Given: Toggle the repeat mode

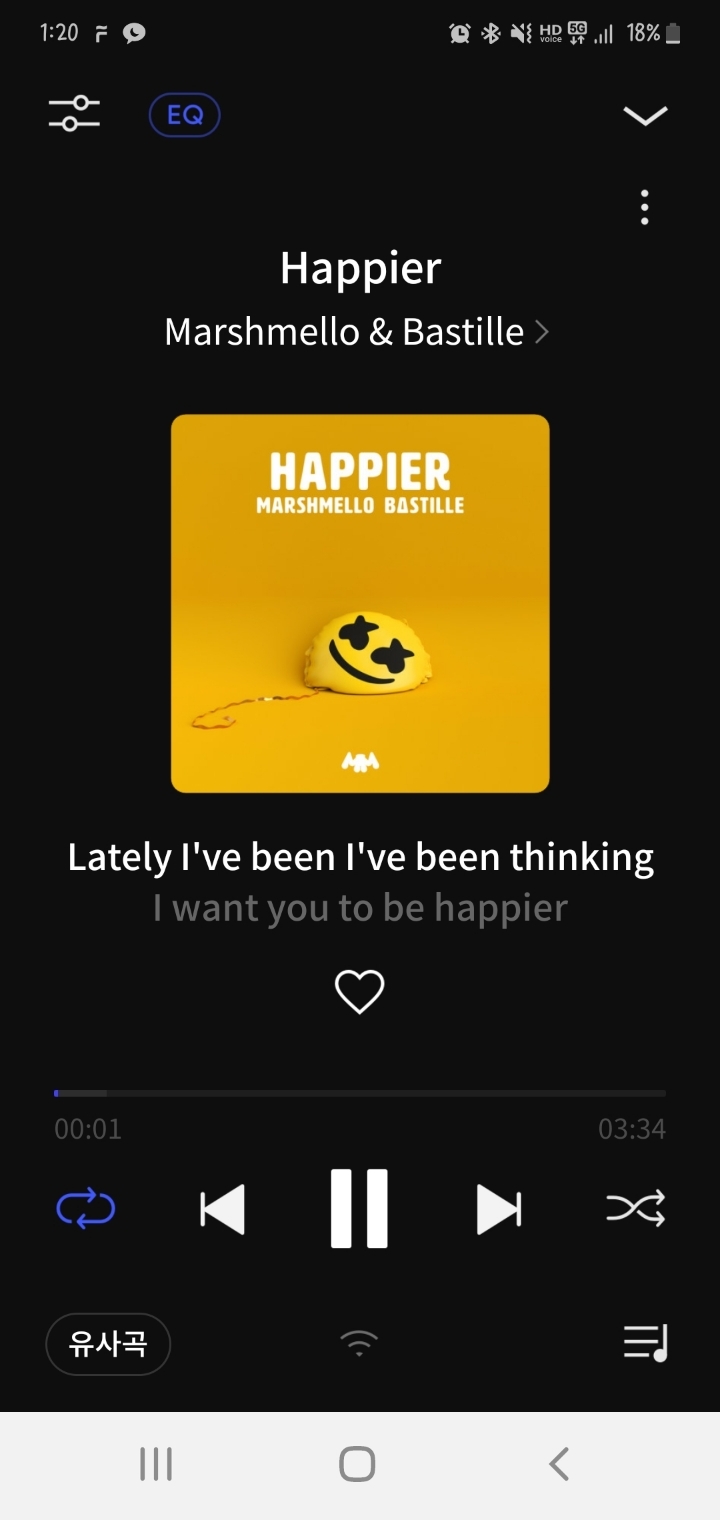Looking at the screenshot, I should (x=86, y=1210).
